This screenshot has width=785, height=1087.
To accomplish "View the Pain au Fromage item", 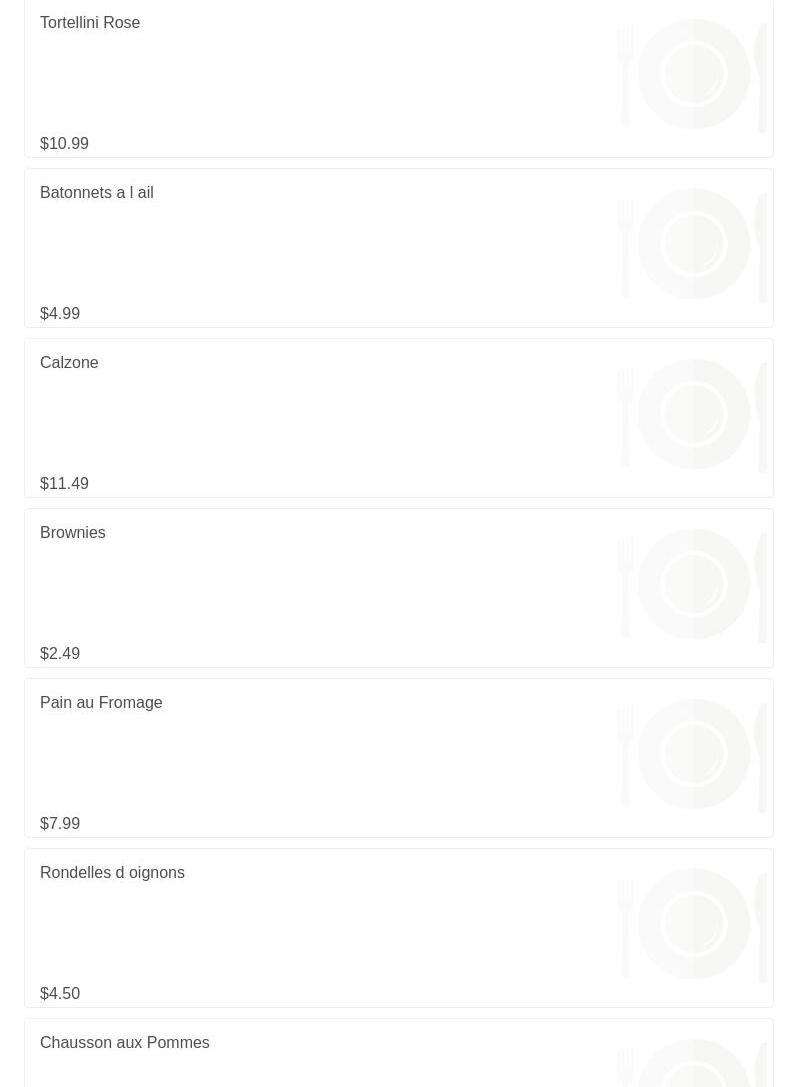I will pyautogui.click(x=399, y=758).
